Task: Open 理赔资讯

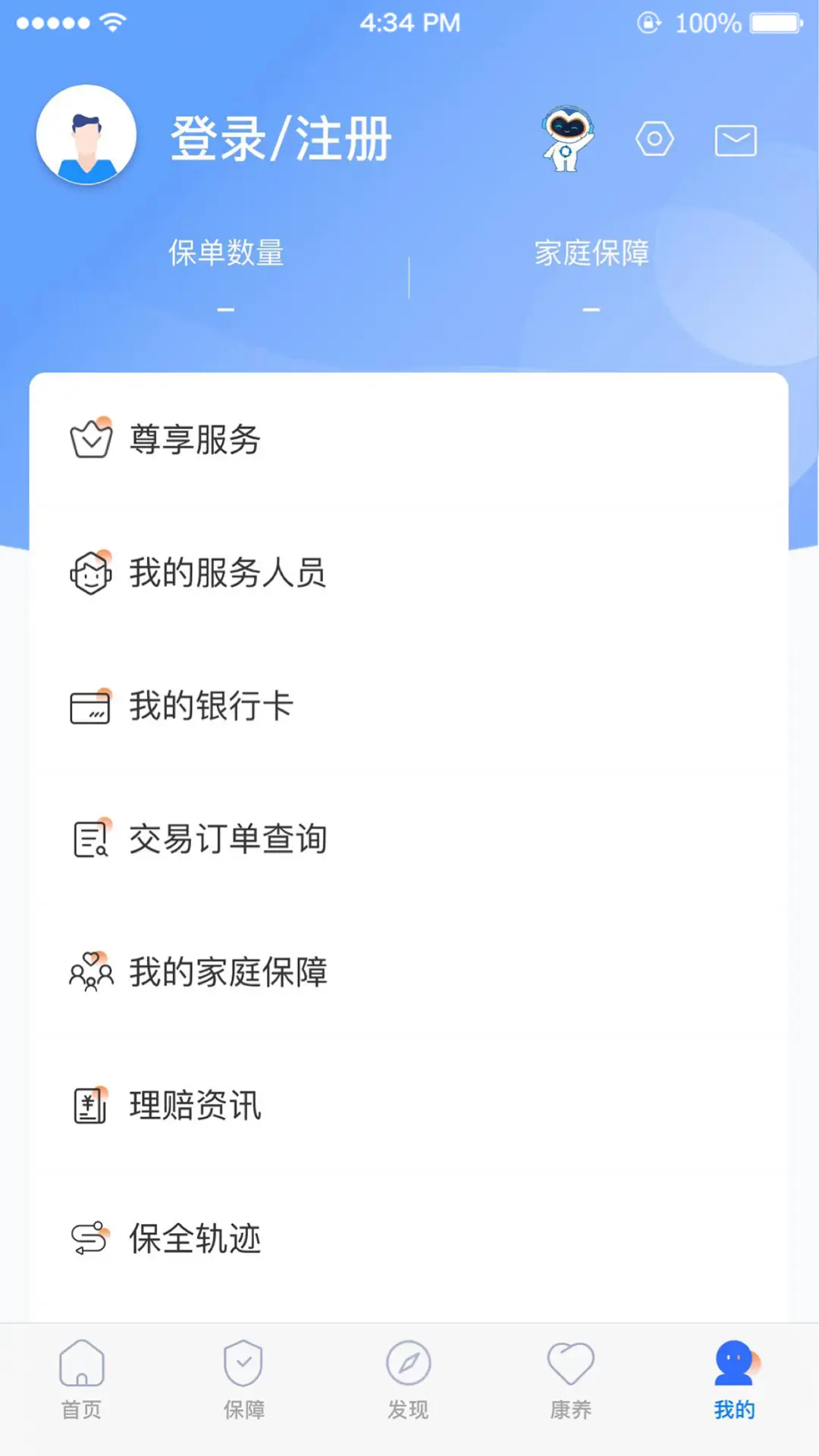Action: tap(196, 1106)
